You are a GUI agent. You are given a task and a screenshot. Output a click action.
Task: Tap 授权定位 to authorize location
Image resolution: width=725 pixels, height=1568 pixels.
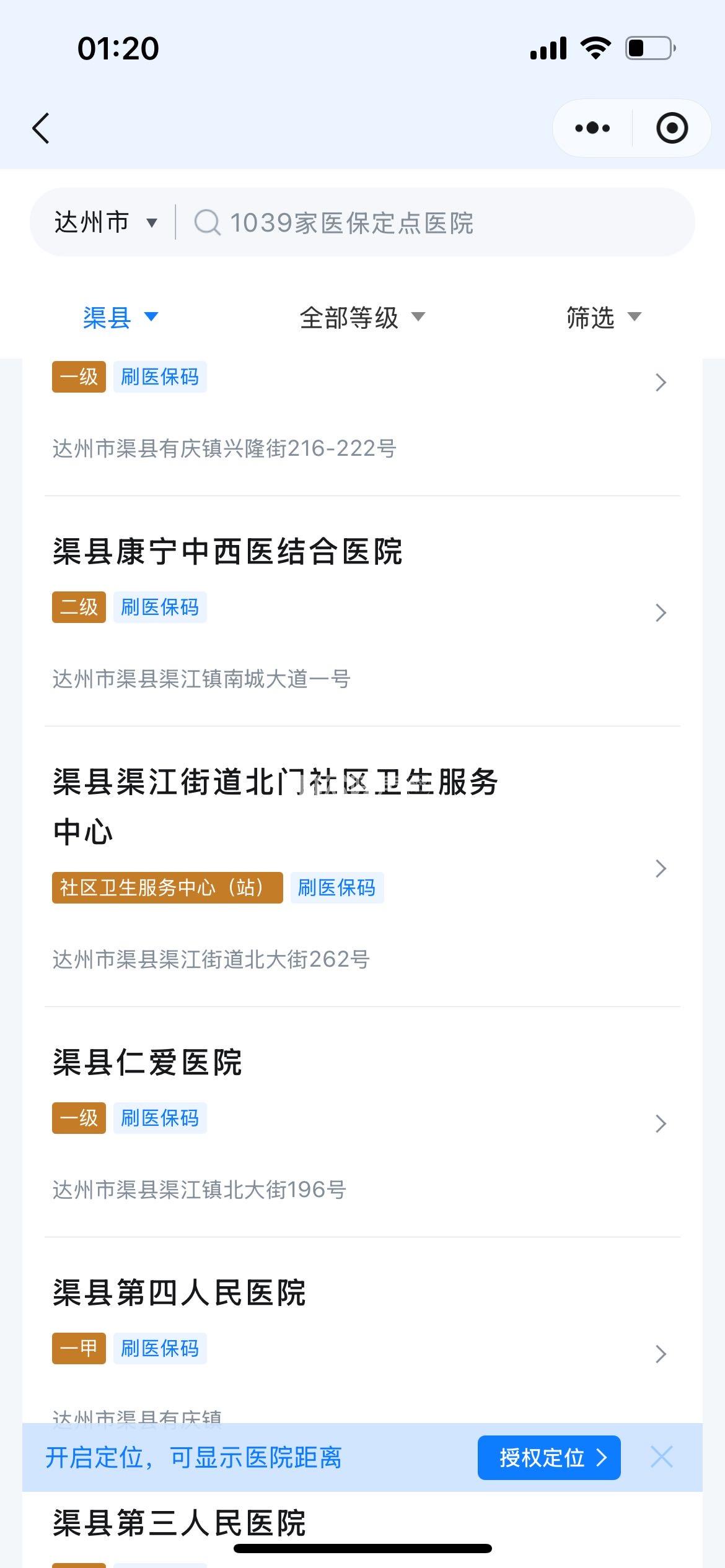click(x=549, y=1457)
